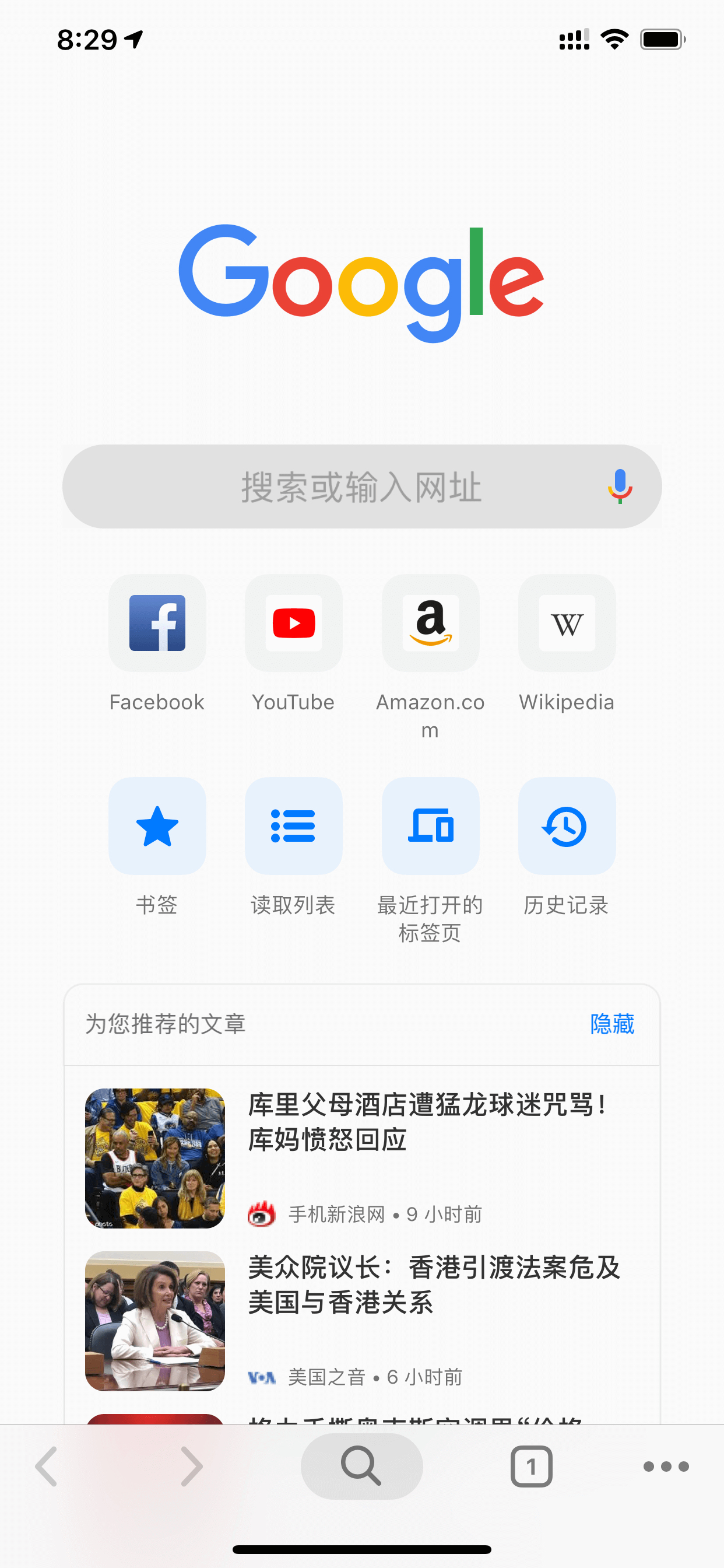Open the 库里父母酒店遭猛龙球迷咒骂 article
Viewport: 724px width, 1568px height.
pyautogui.click(x=362, y=1158)
